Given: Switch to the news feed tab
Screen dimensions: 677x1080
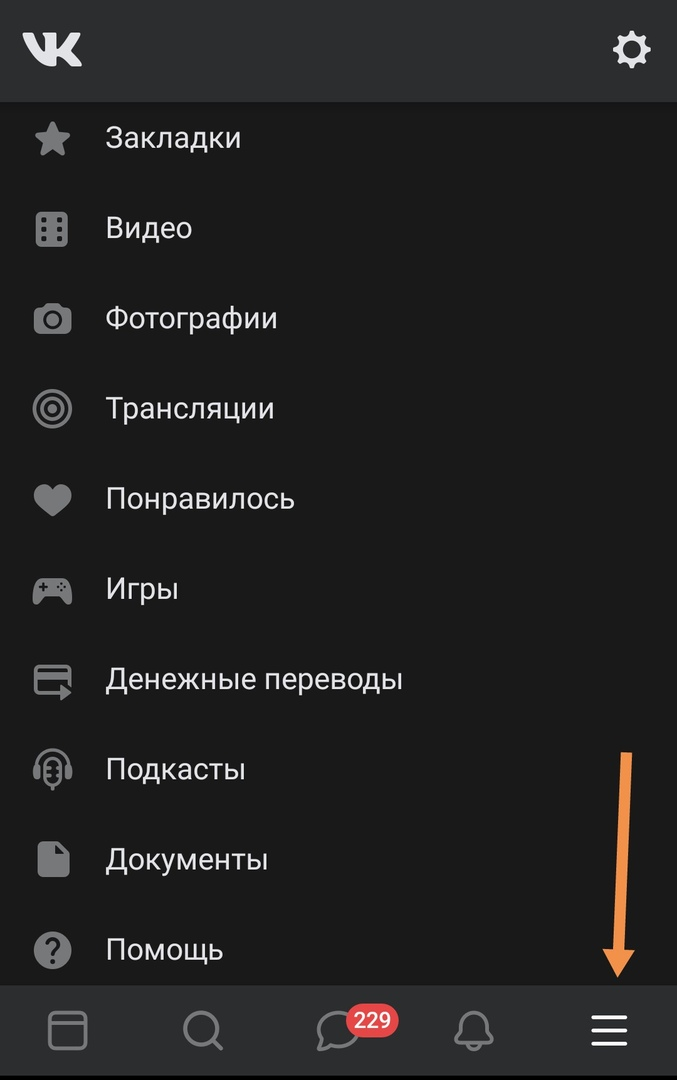Looking at the screenshot, I should tap(67, 1030).
